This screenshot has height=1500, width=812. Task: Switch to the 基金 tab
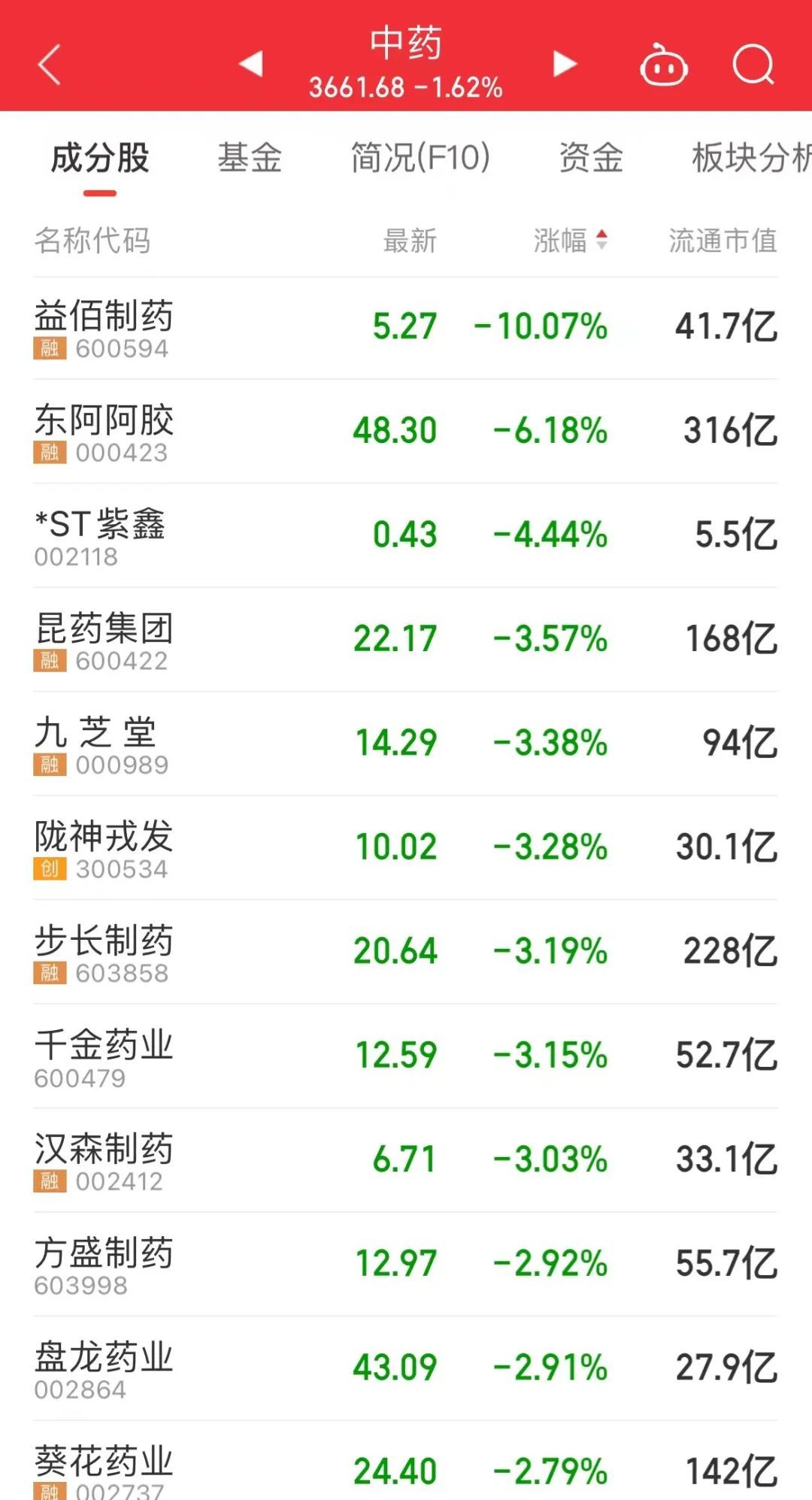tap(250, 158)
